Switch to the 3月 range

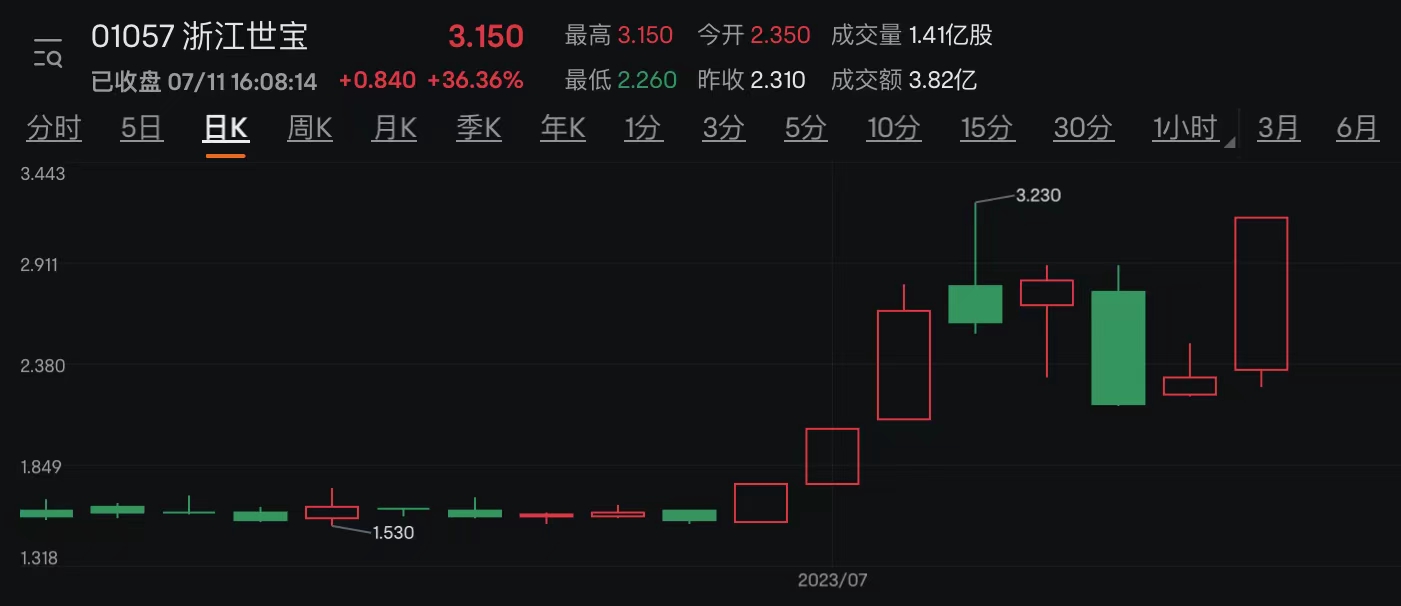1278,128
